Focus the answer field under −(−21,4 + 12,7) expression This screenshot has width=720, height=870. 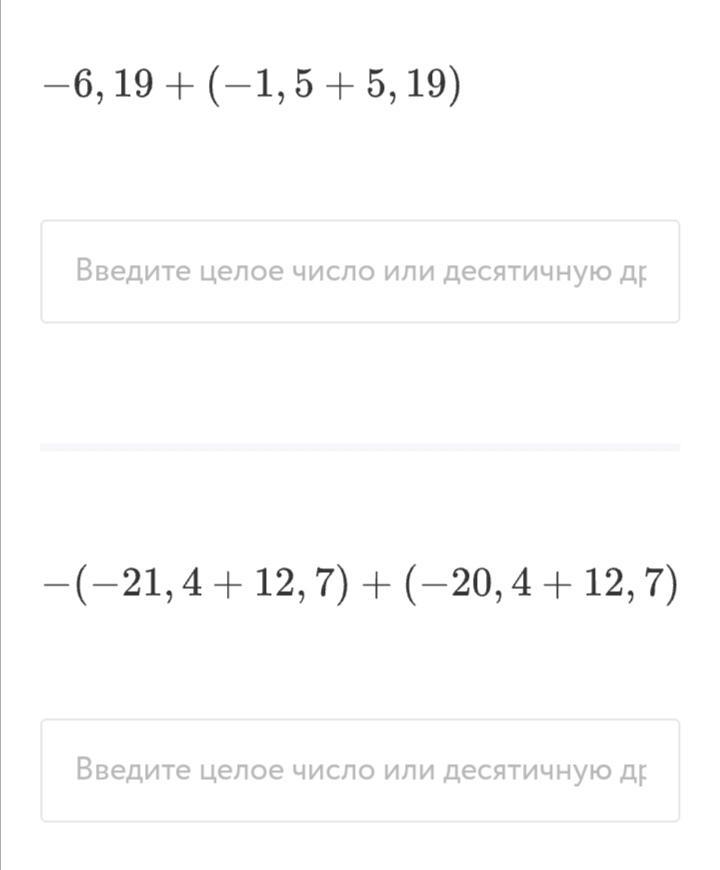click(360, 770)
